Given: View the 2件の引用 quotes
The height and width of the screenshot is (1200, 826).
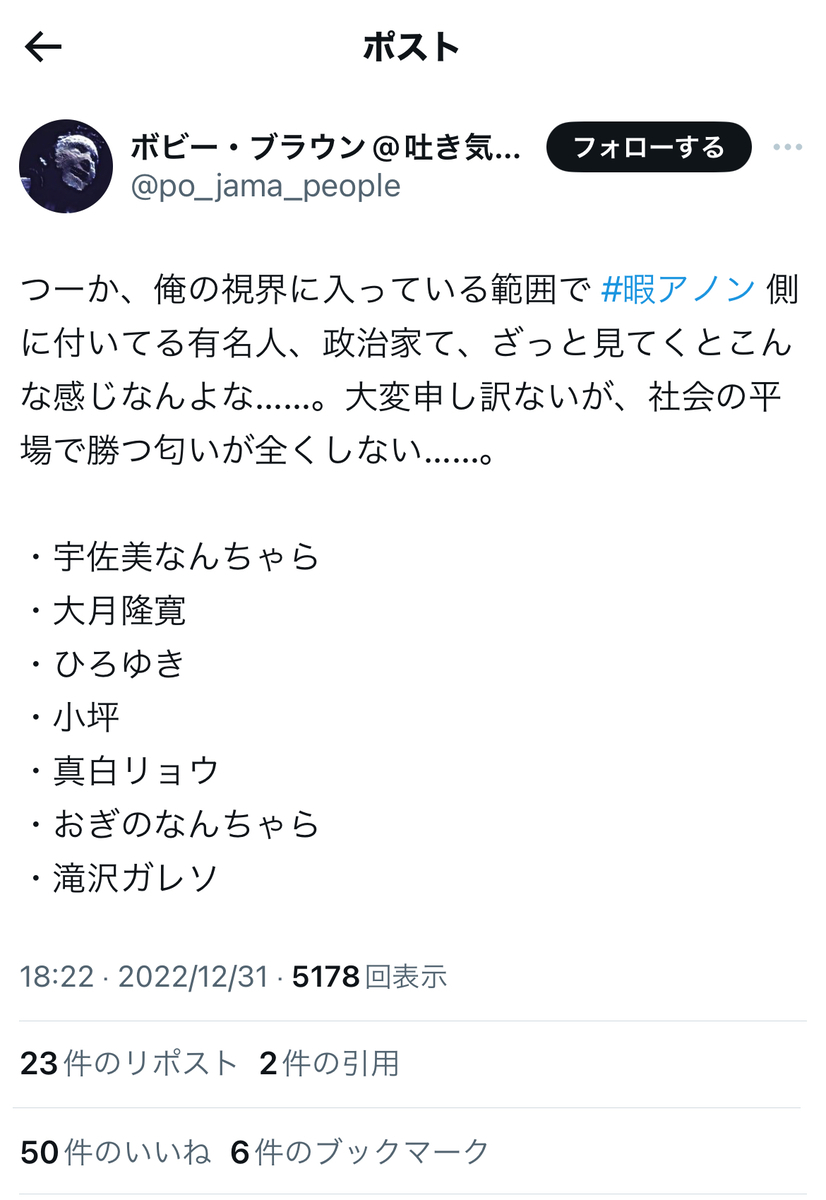Looking at the screenshot, I should pyautogui.click(x=328, y=1063).
